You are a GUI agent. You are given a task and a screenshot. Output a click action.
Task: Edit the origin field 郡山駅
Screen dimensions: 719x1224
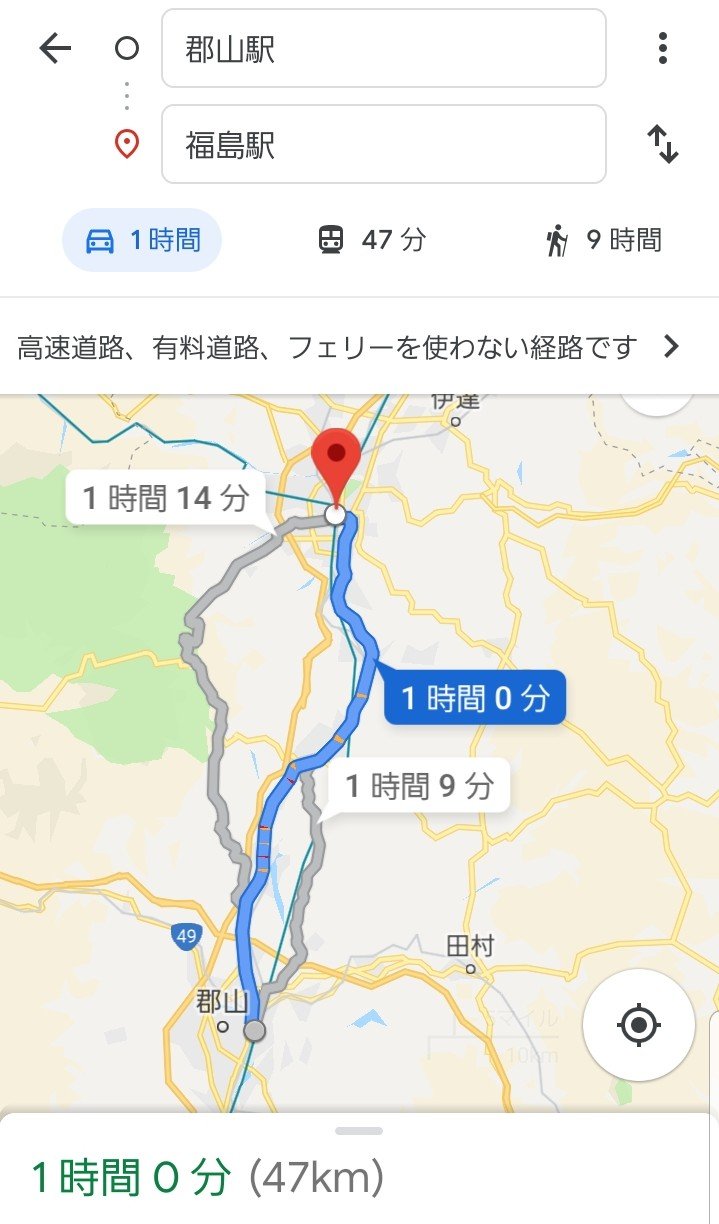[x=383, y=48]
